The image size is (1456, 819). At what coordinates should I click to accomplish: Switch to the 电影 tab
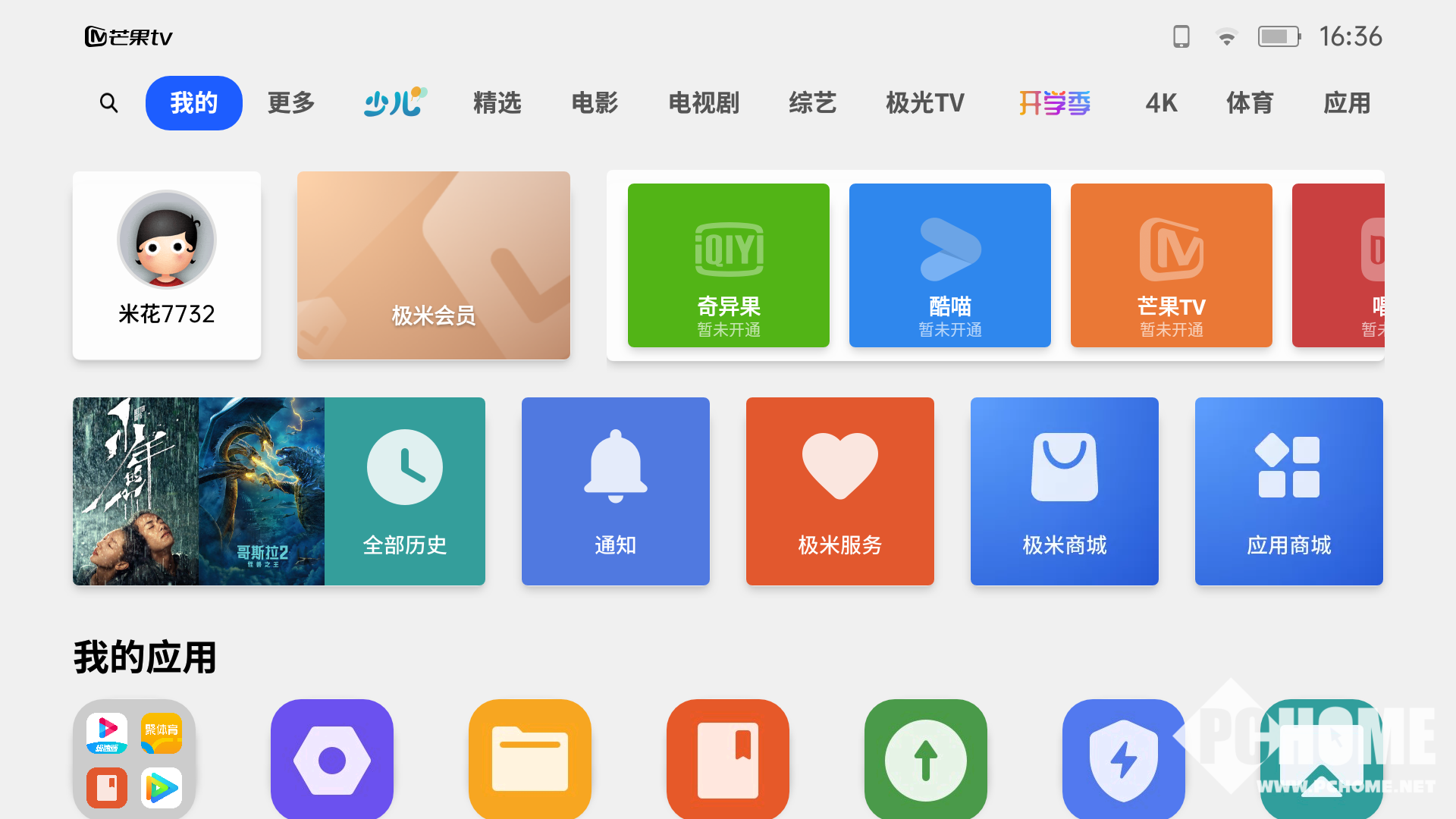click(x=595, y=103)
